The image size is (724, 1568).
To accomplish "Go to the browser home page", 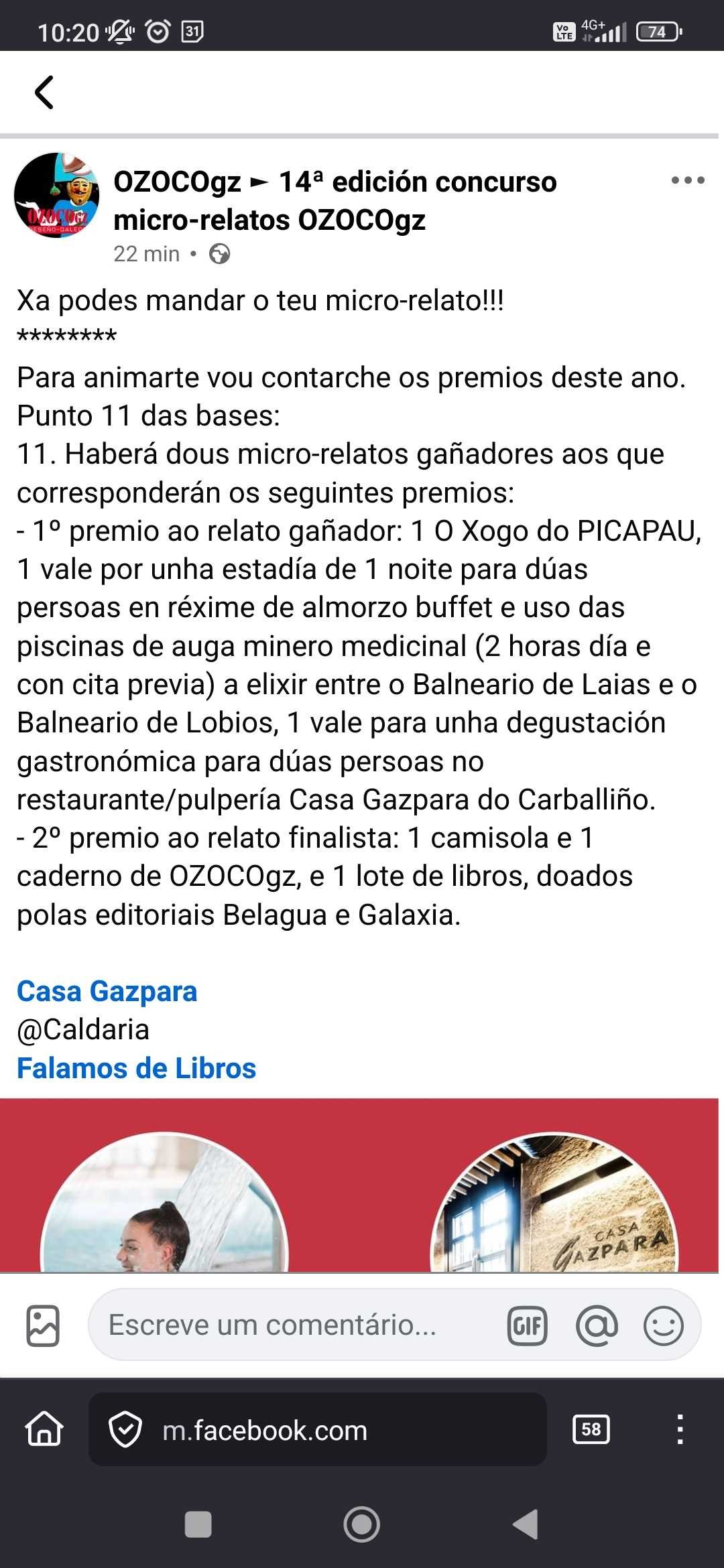I will pos(44,1430).
